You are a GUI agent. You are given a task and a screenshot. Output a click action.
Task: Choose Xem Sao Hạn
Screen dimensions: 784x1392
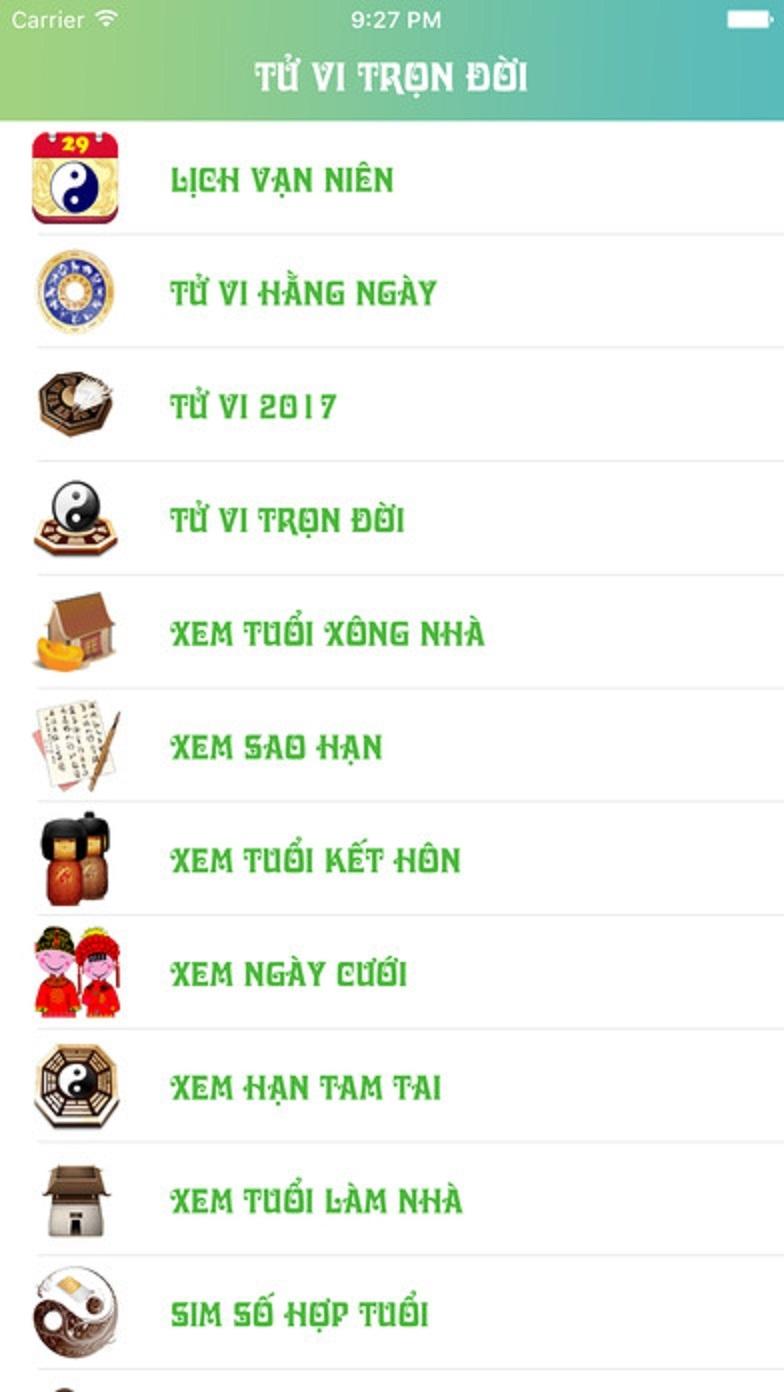click(x=276, y=747)
